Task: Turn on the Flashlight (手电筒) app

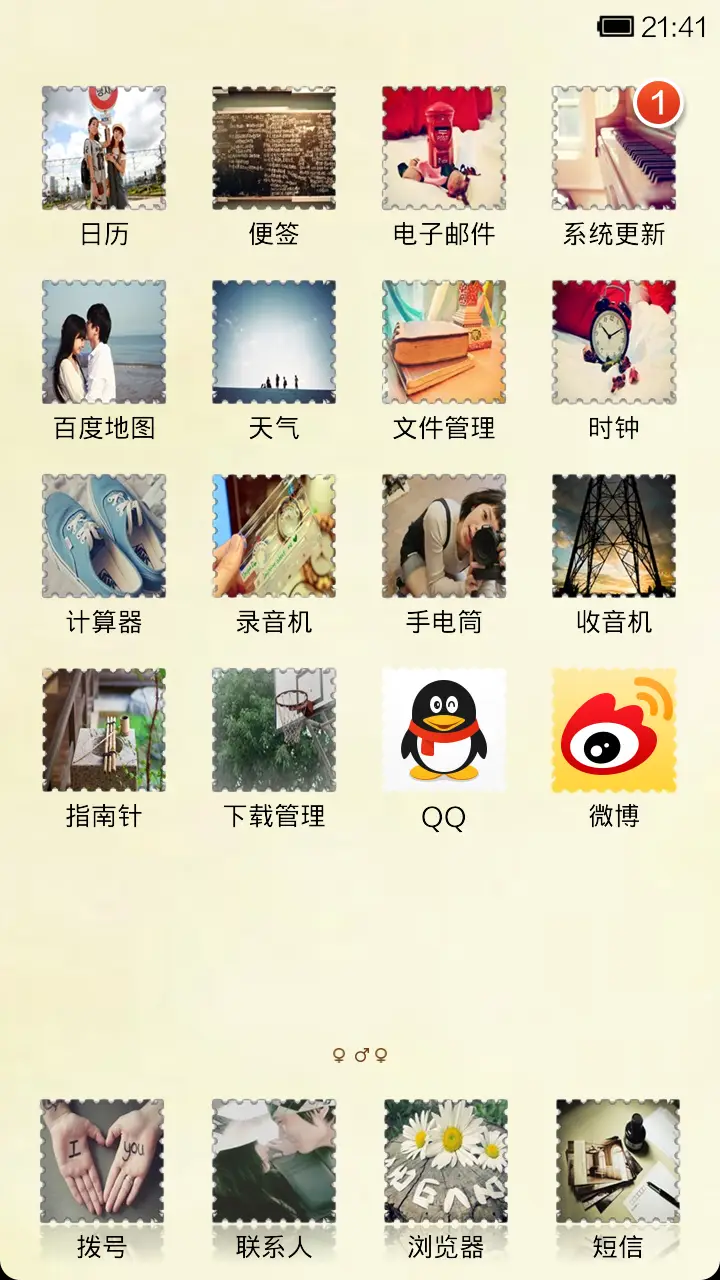Action: pyautogui.click(x=444, y=535)
